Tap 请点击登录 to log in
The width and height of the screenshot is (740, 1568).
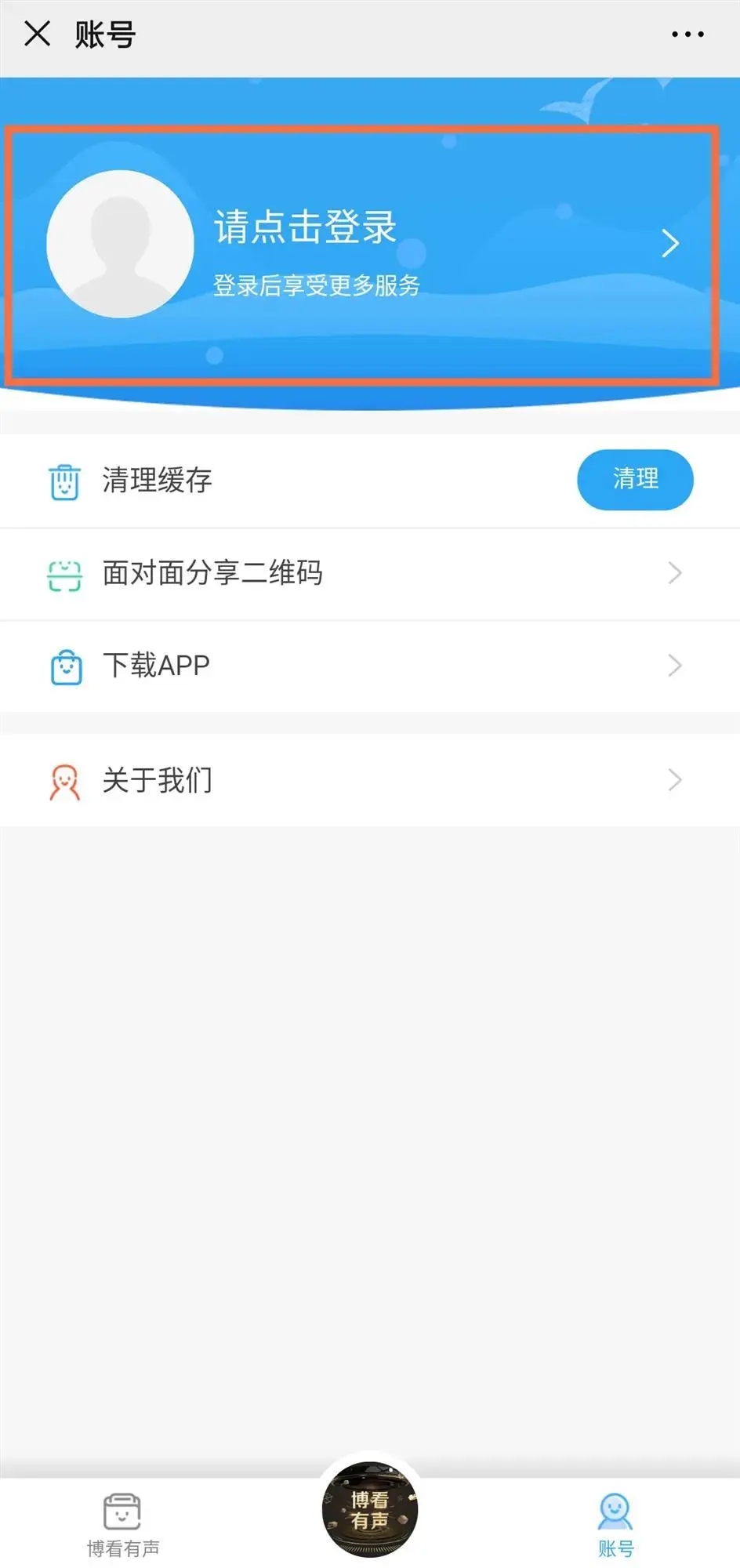click(306, 227)
